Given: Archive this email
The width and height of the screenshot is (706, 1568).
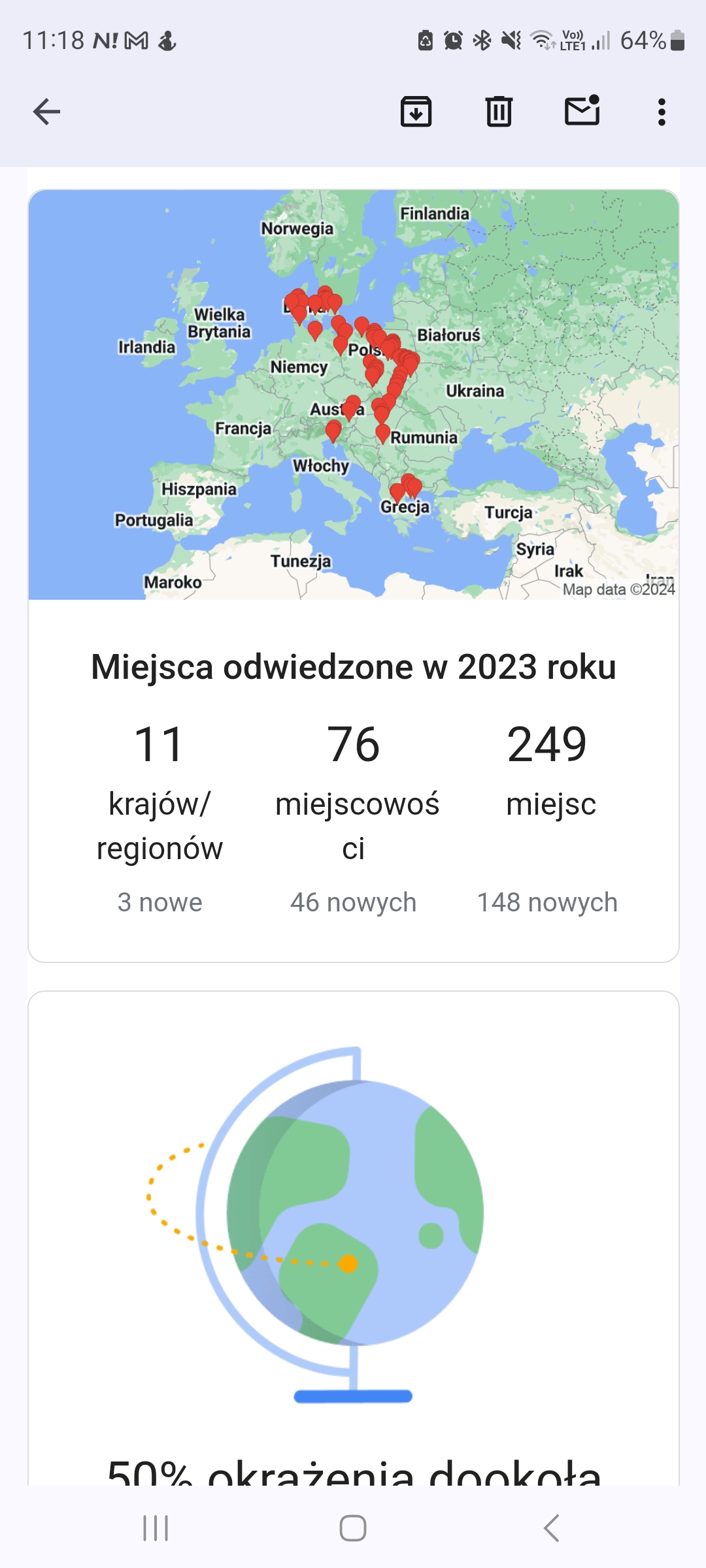Looking at the screenshot, I should [416, 112].
